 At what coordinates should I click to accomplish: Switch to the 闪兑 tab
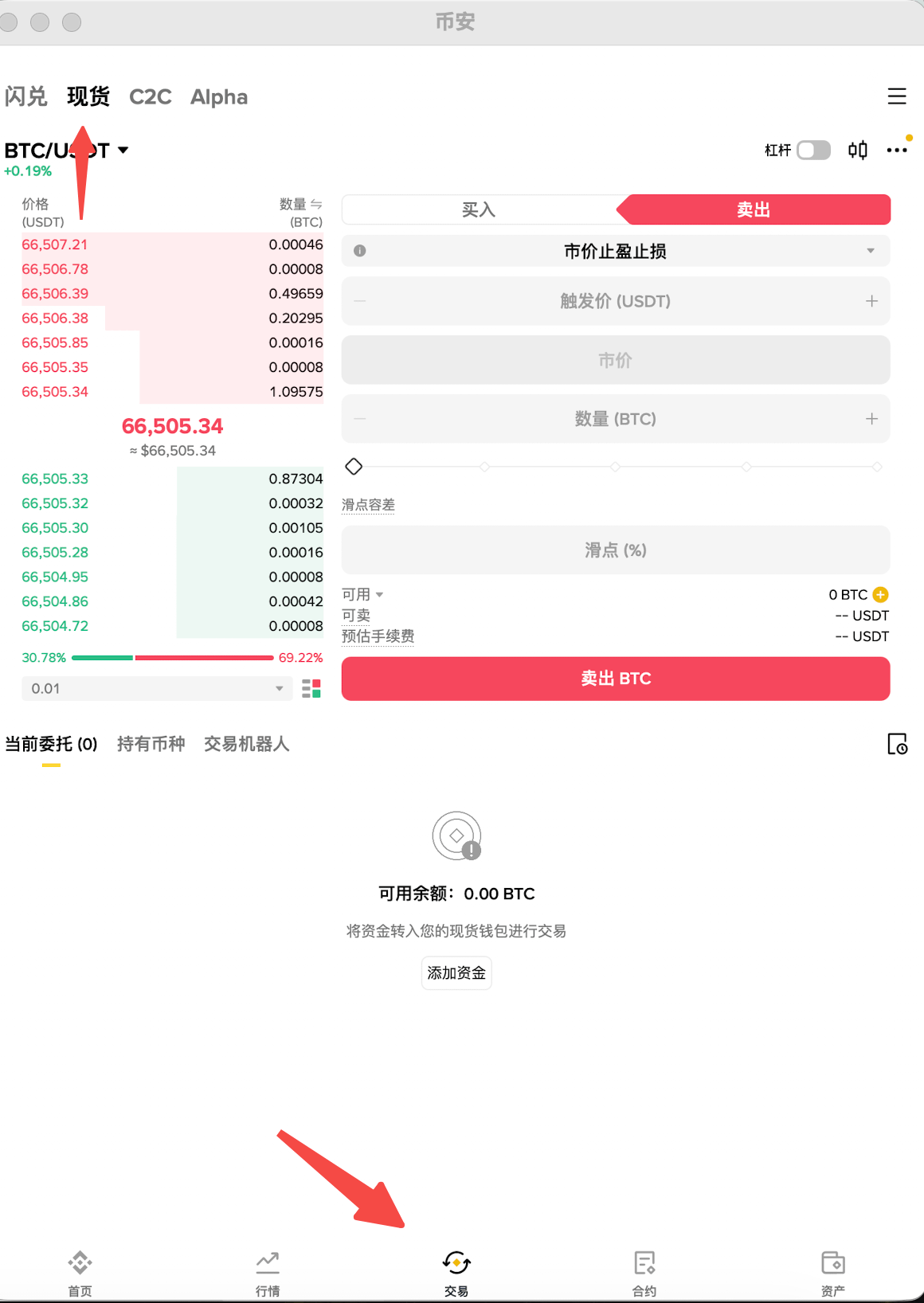pyautogui.click(x=26, y=96)
